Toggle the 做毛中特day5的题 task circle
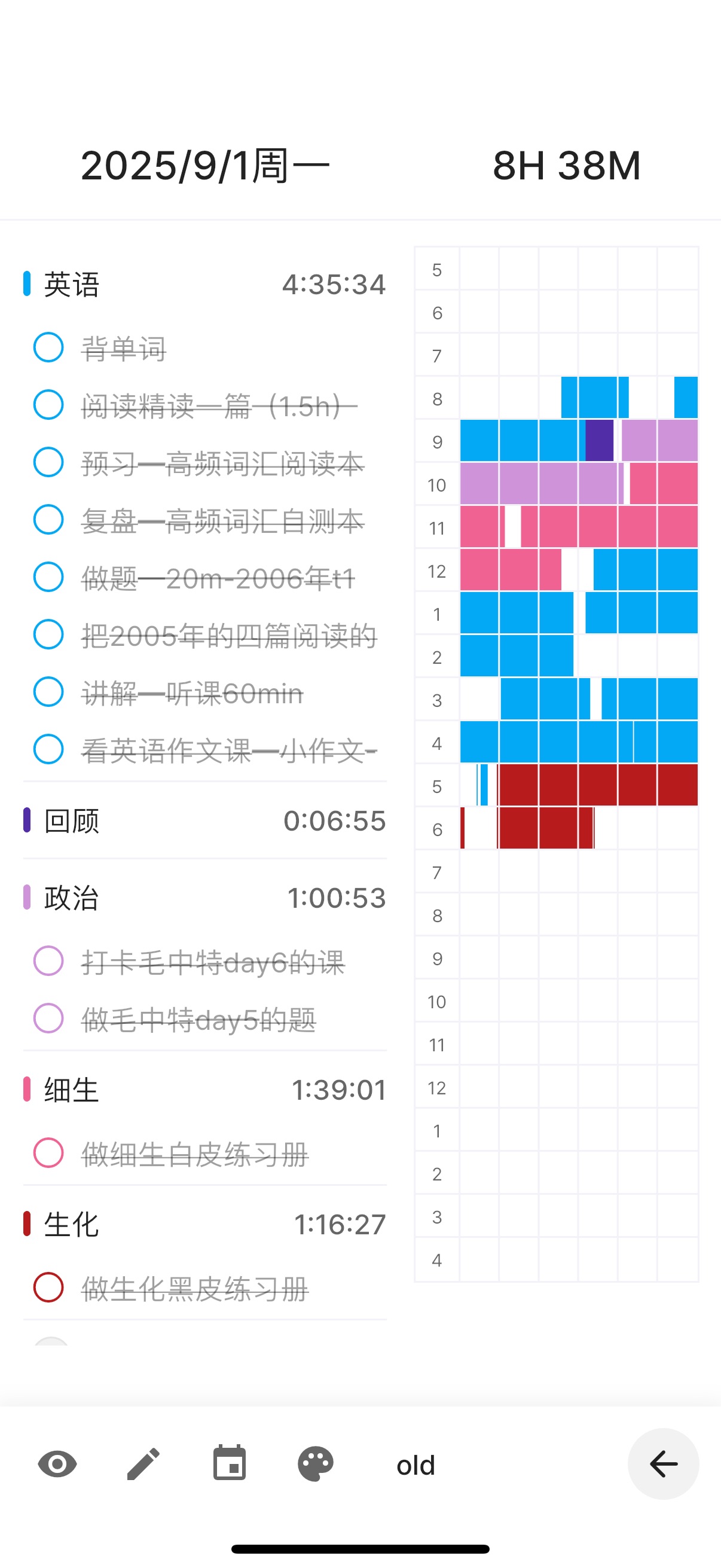This screenshot has height=1568, width=721. (x=48, y=1018)
